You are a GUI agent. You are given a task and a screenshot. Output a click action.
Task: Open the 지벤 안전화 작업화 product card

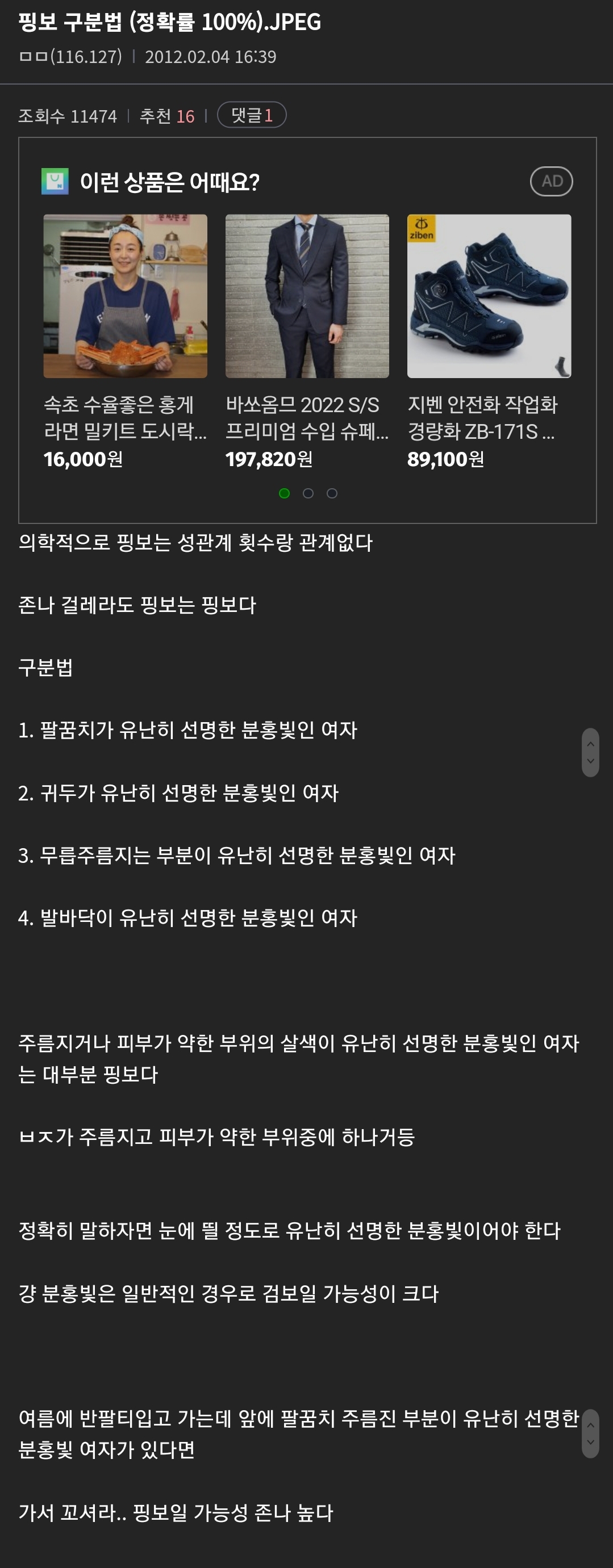point(489,342)
